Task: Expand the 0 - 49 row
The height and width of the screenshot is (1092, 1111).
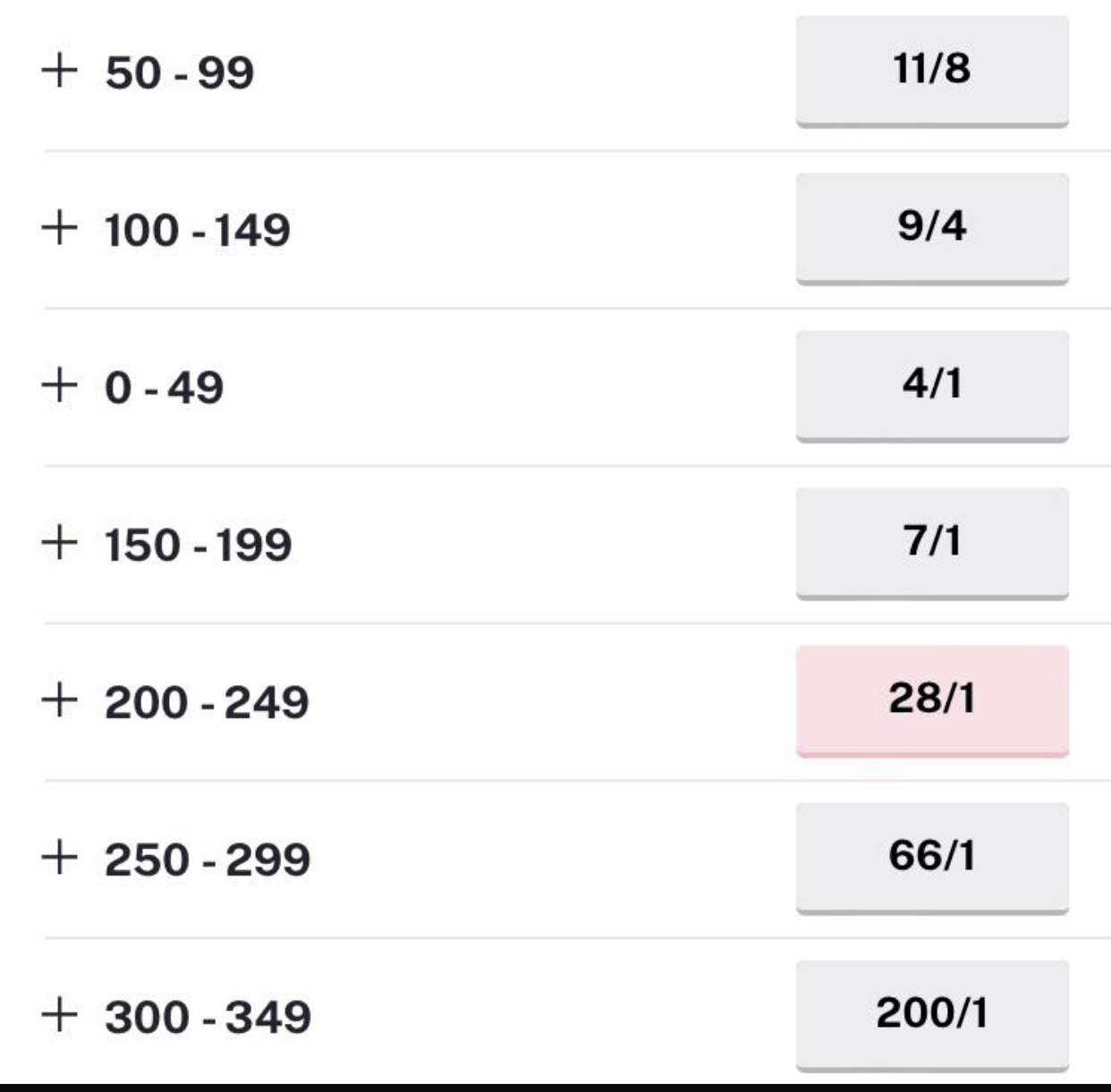Action: pyautogui.click(x=59, y=385)
